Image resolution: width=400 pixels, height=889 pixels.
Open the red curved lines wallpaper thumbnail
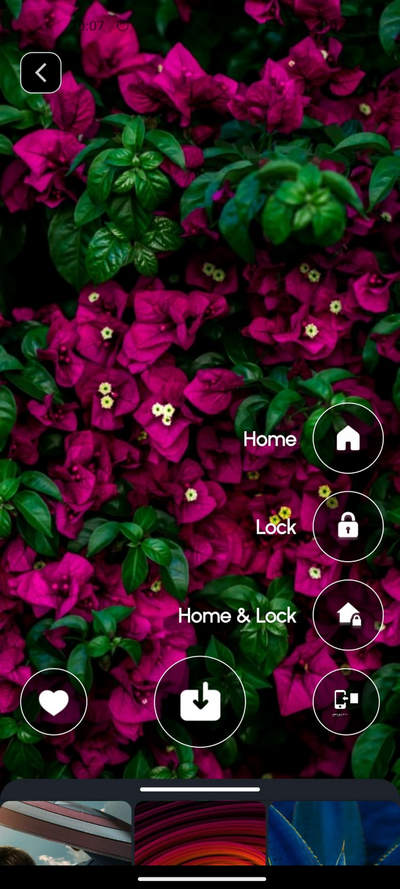(200, 833)
